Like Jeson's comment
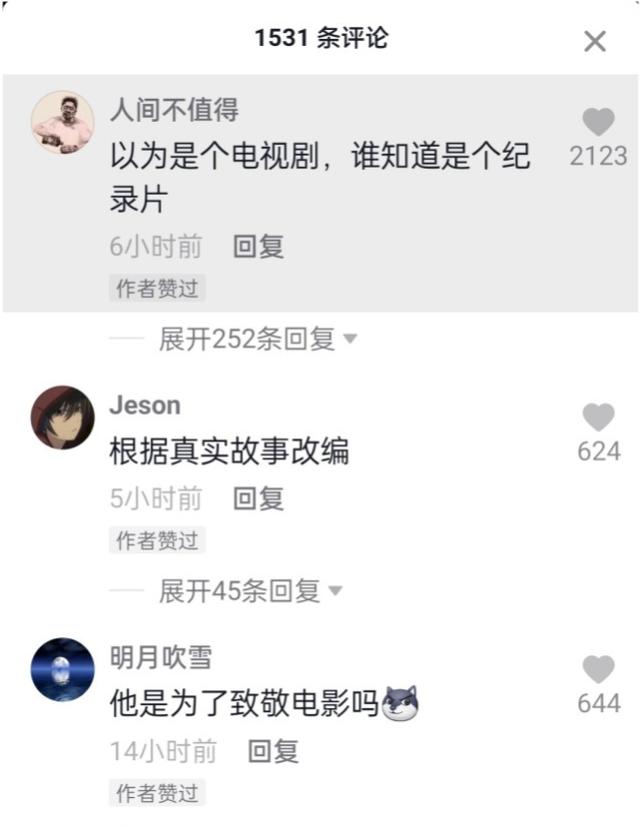 pos(598,418)
